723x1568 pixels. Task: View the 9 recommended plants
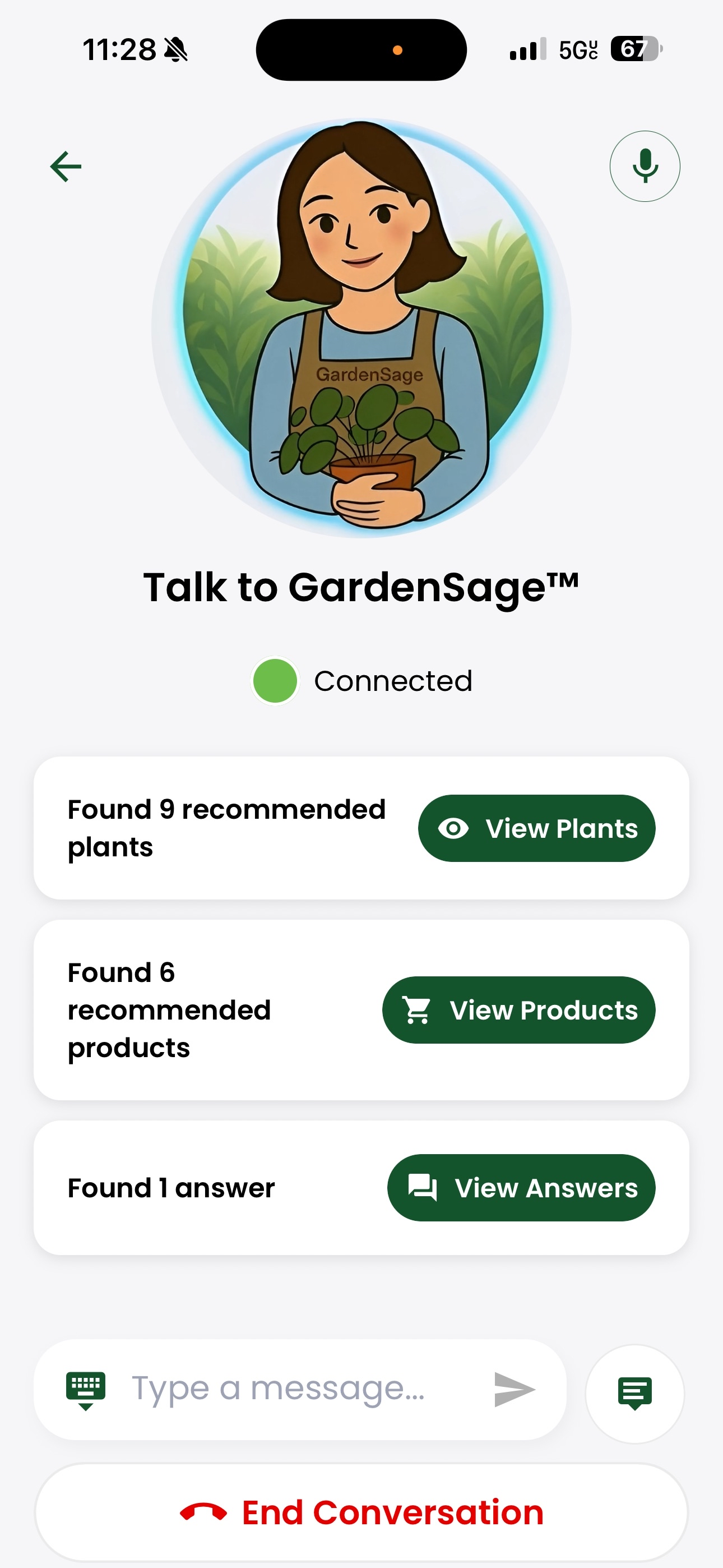point(536,828)
